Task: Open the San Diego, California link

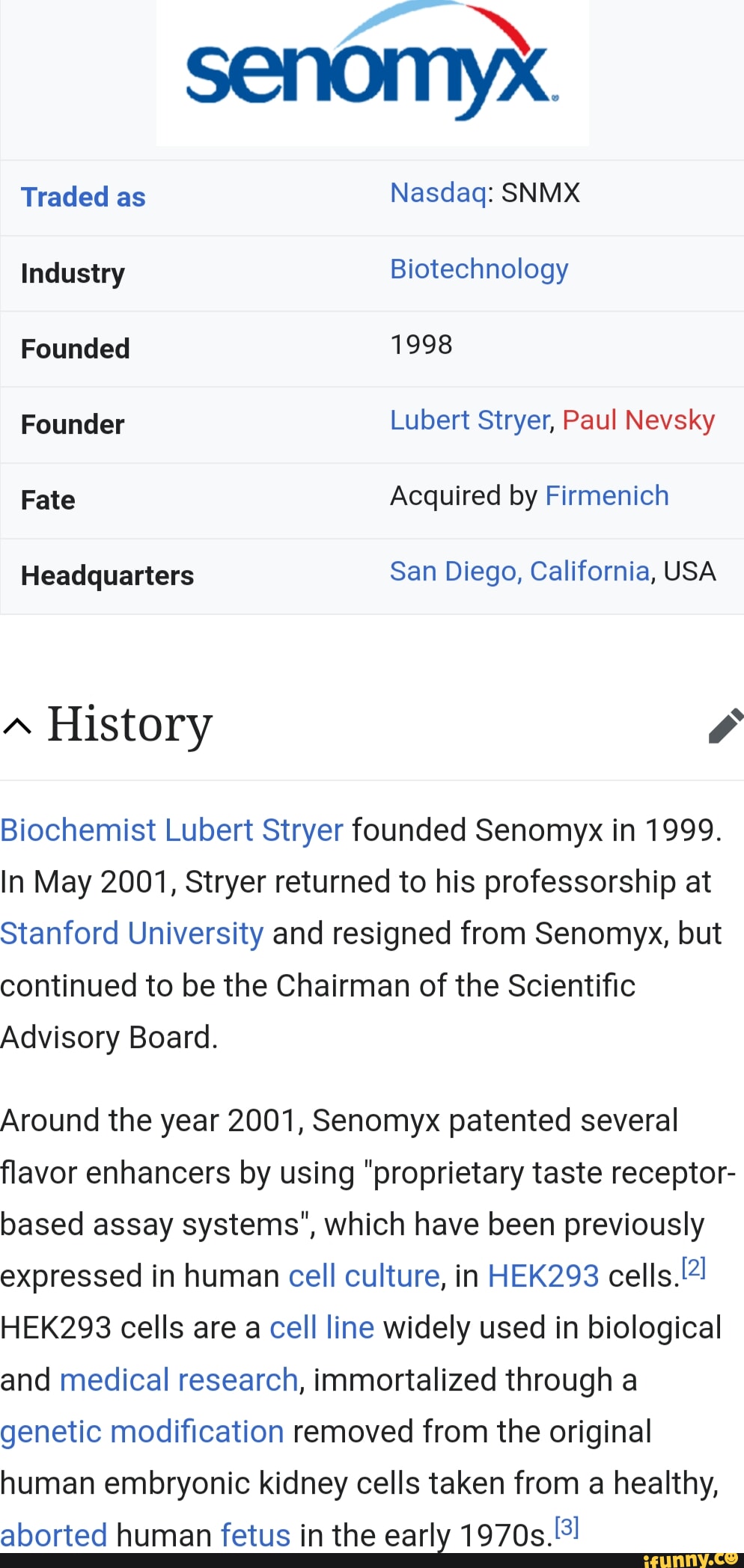Action: [519, 572]
